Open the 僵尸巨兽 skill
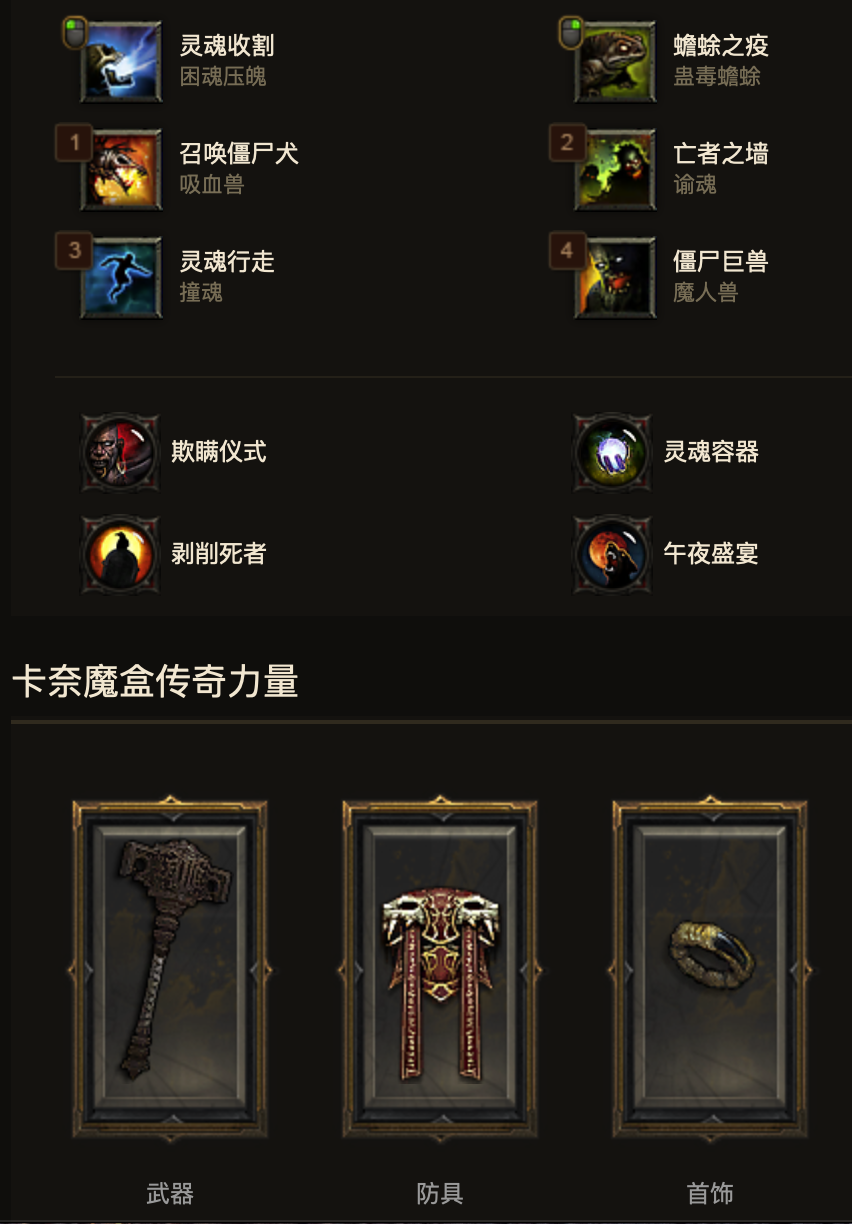Image resolution: width=852 pixels, height=1224 pixels. point(615,278)
